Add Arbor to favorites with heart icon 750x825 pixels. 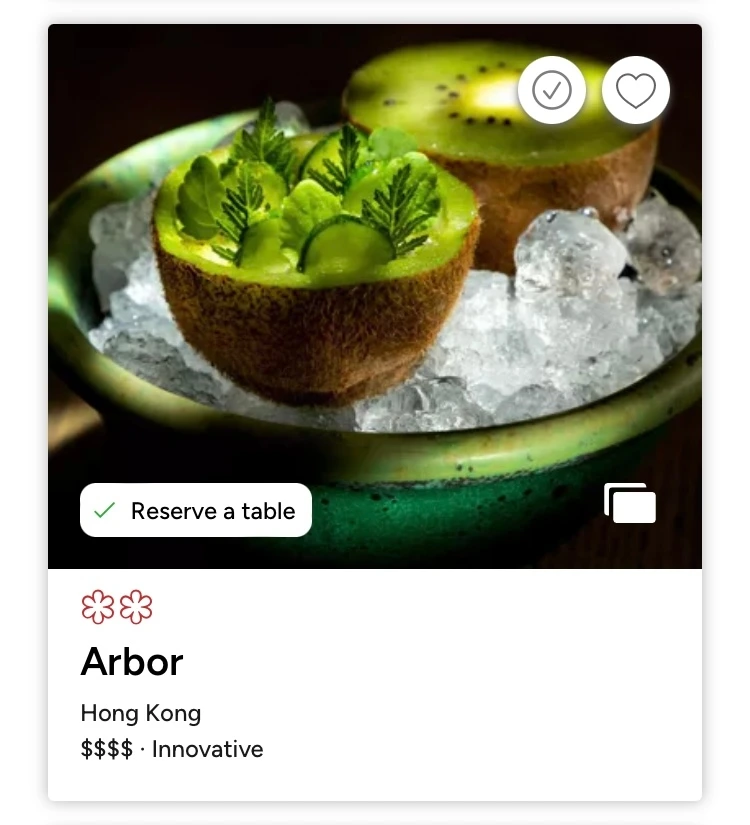pyautogui.click(x=636, y=91)
